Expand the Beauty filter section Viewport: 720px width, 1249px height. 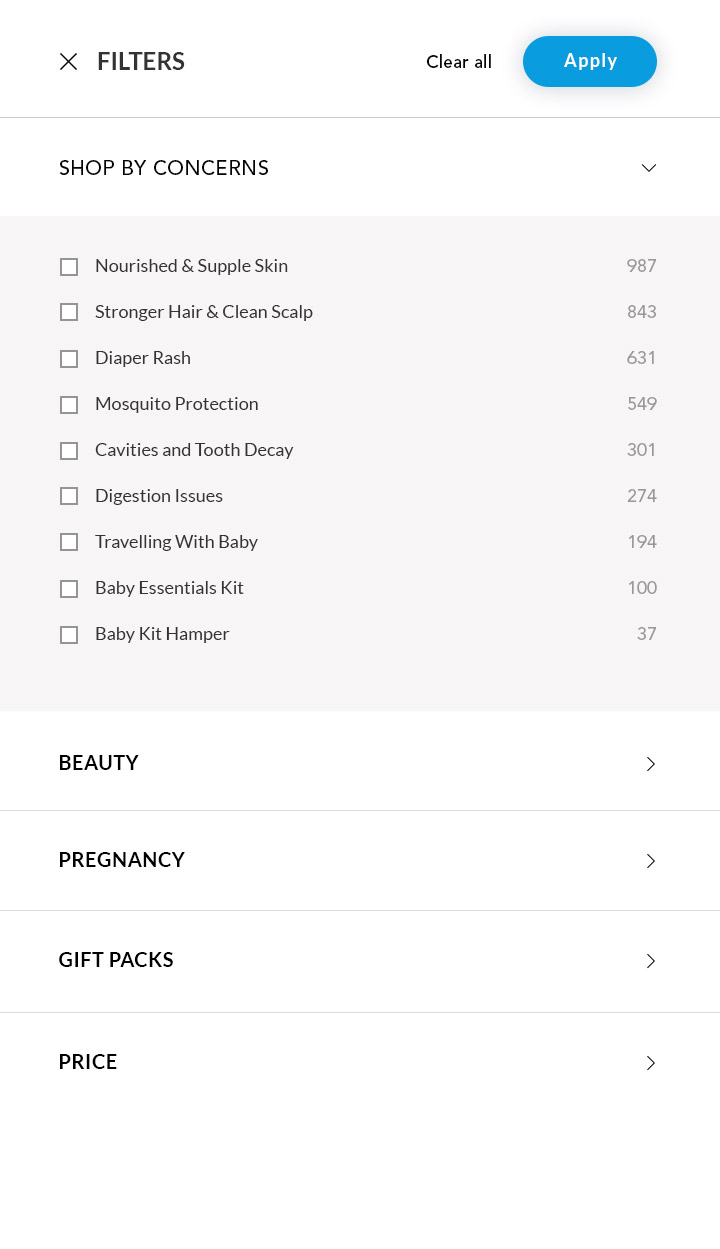(650, 764)
